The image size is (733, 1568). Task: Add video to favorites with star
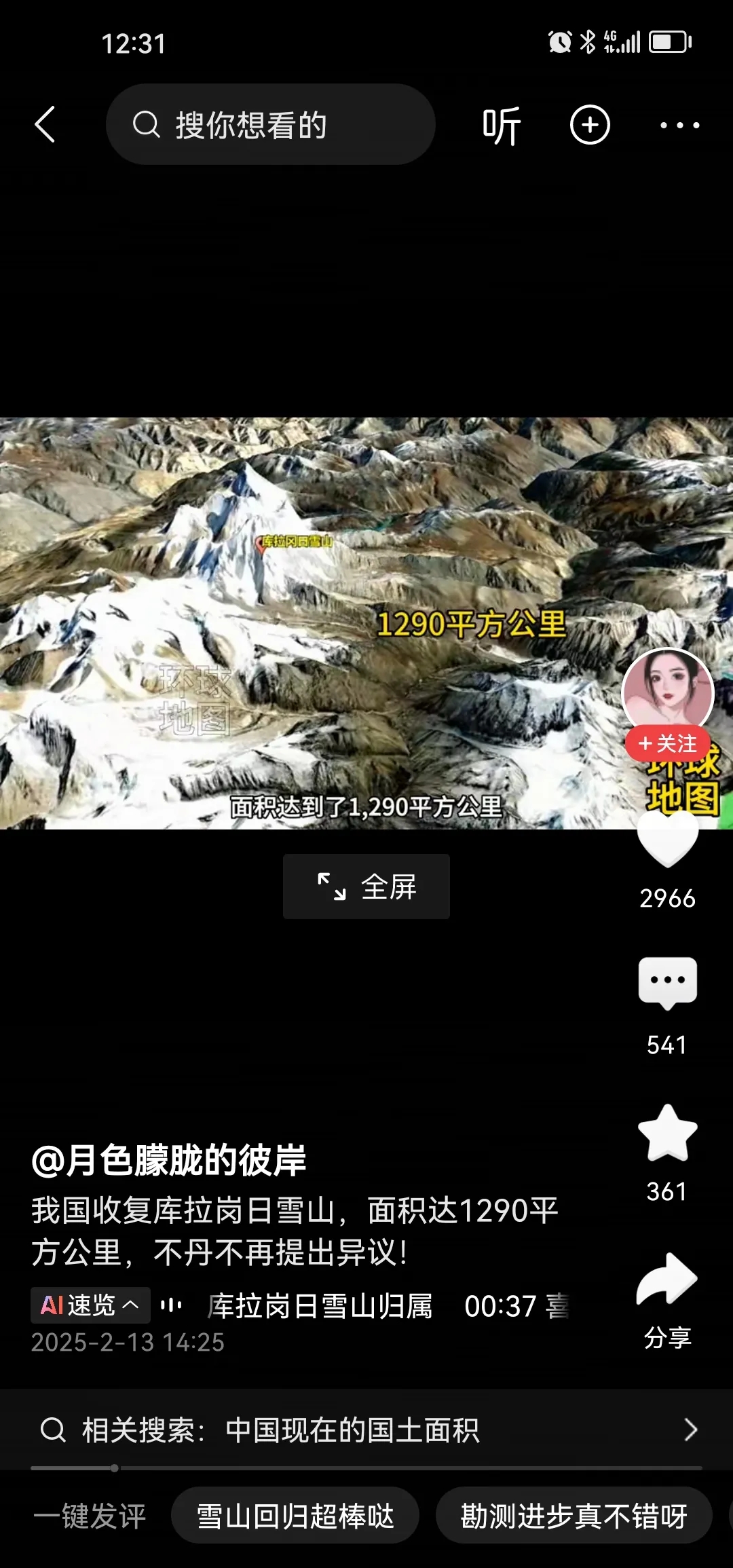tap(668, 1132)
